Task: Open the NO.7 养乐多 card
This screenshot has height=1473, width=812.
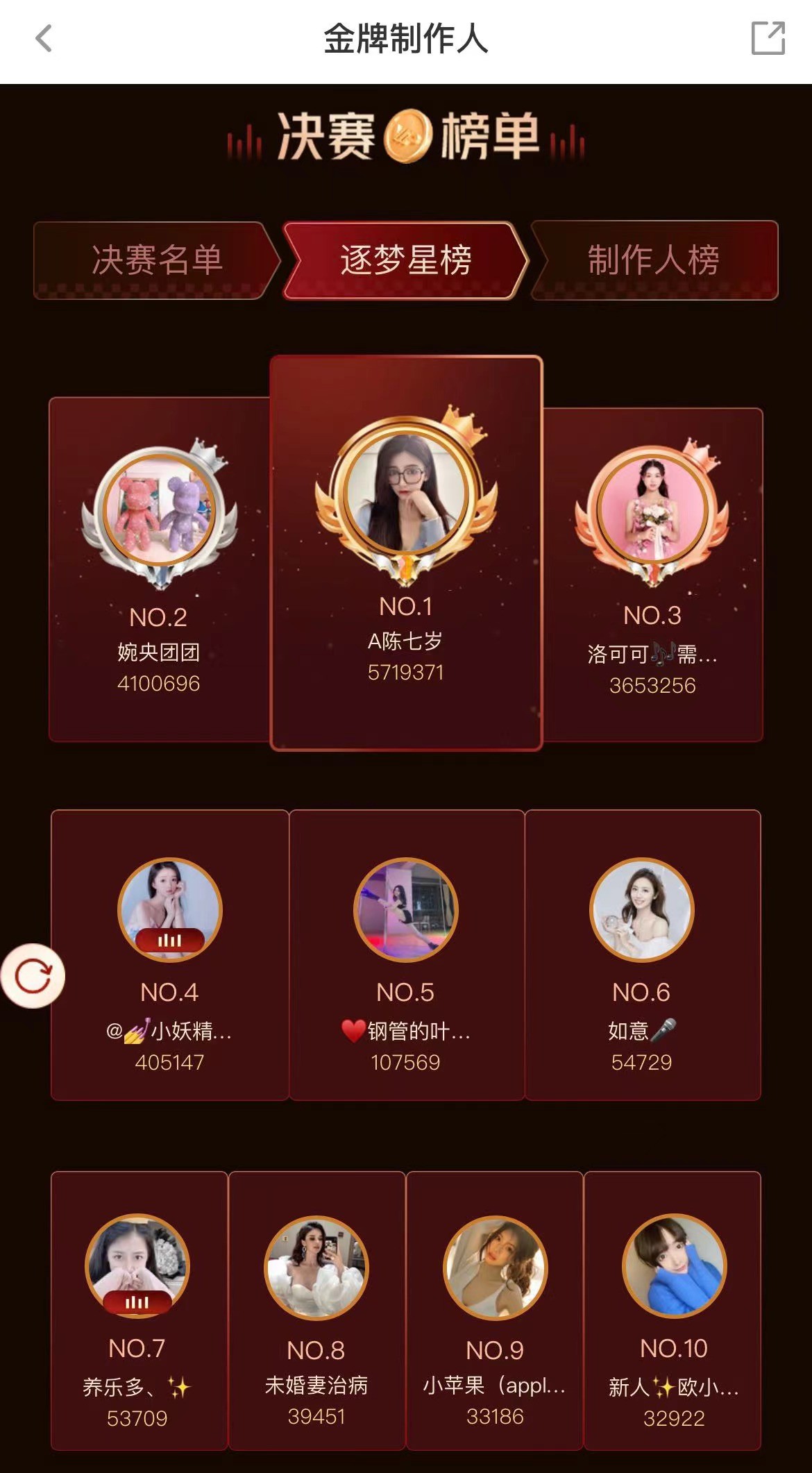Action: pyautogui.click(x=138, y=1310)
